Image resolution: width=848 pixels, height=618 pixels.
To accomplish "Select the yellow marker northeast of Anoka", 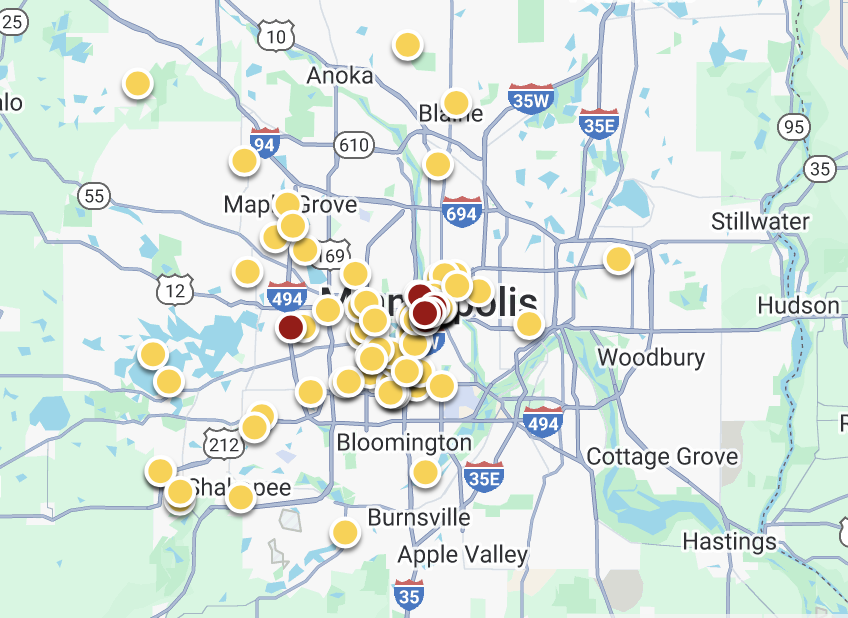I will coord(407,45).
